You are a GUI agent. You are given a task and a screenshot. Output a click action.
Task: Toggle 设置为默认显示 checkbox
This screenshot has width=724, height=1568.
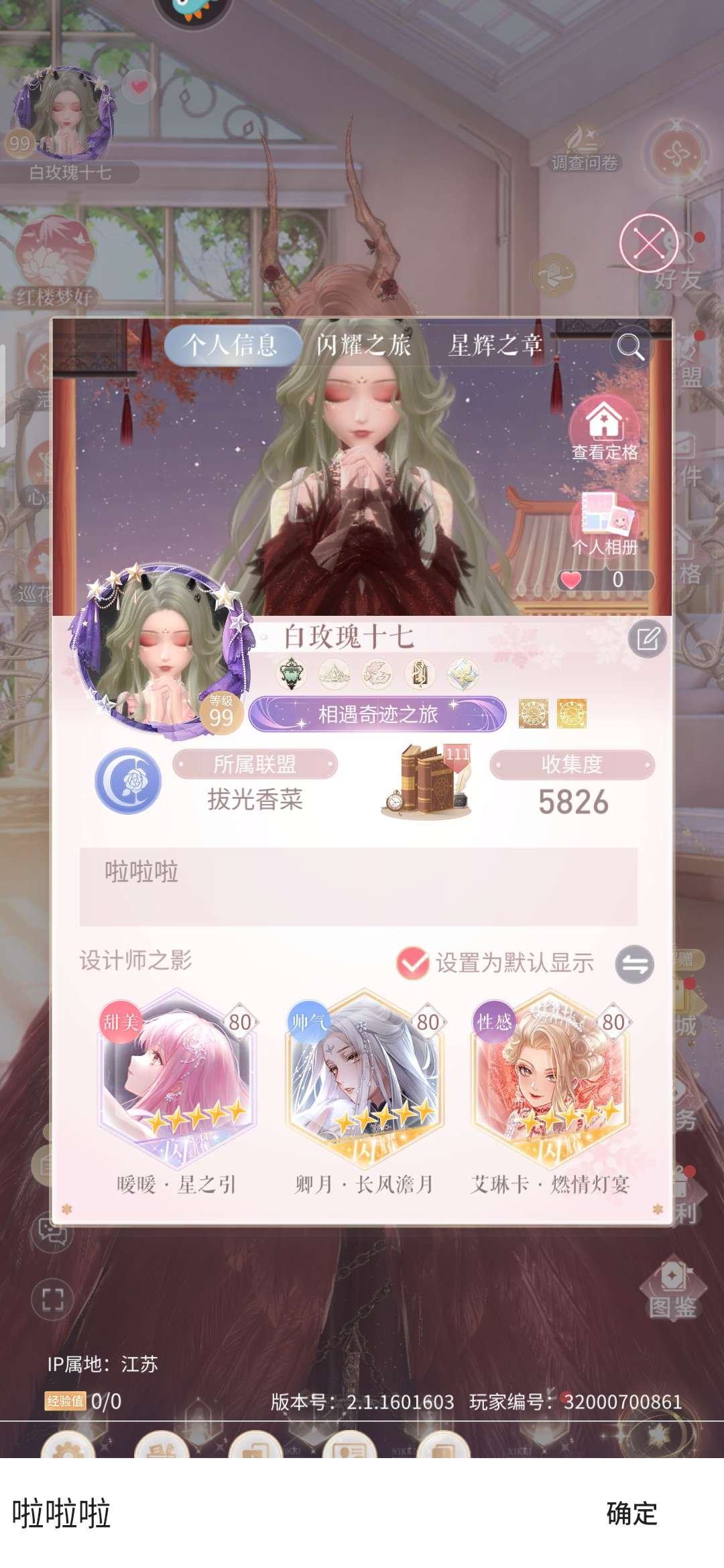413,963
